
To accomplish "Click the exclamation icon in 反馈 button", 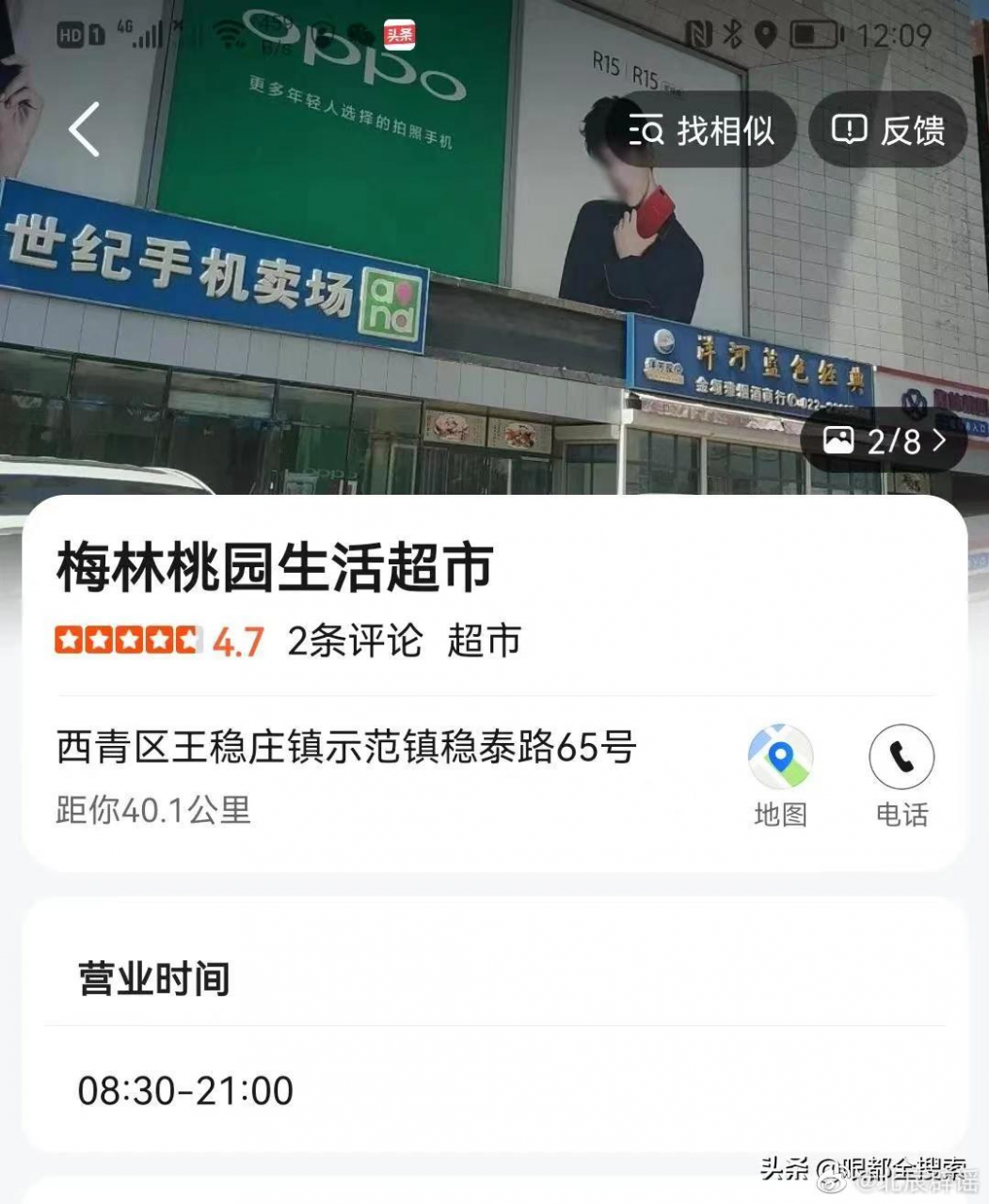I will (x=850, y=131).
